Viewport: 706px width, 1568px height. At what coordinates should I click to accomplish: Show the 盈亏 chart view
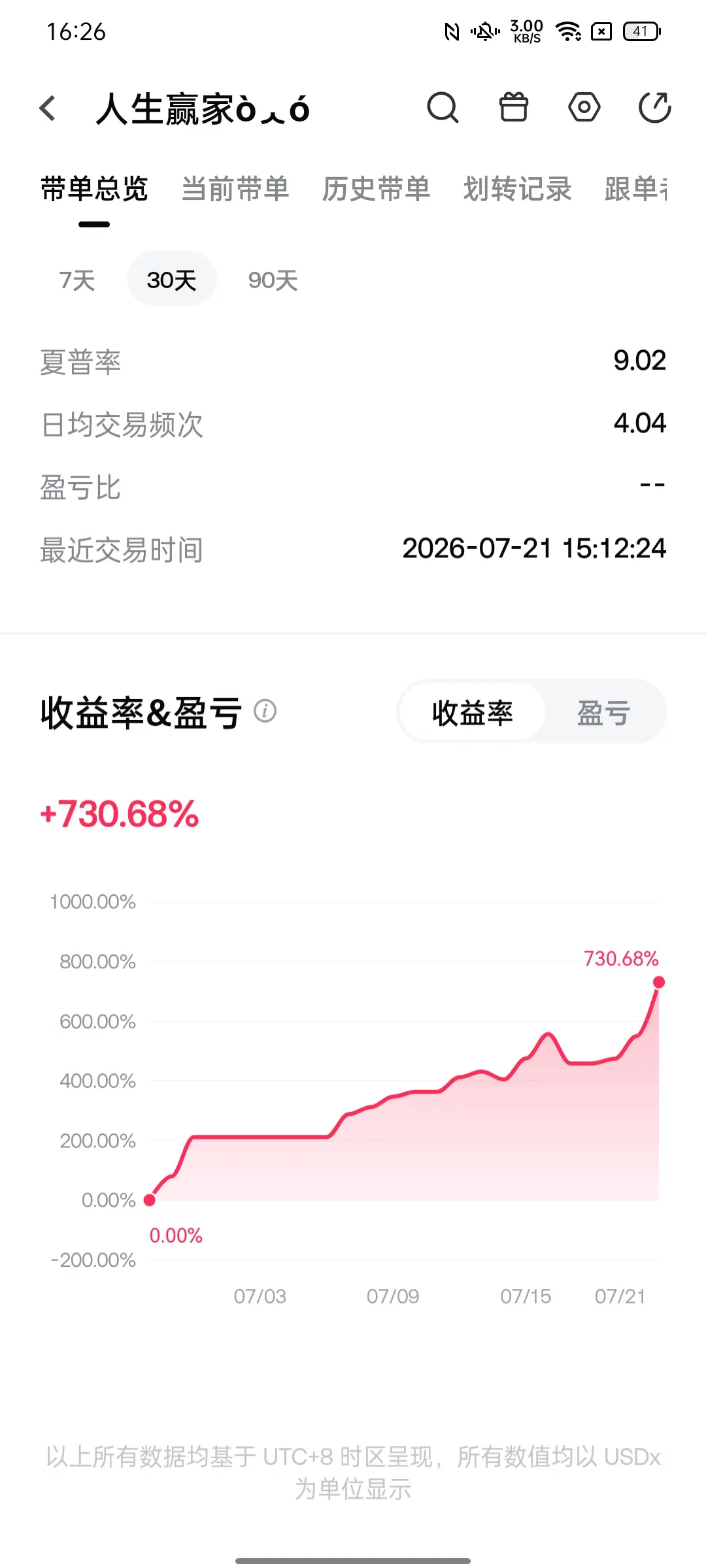pos(603,712)
